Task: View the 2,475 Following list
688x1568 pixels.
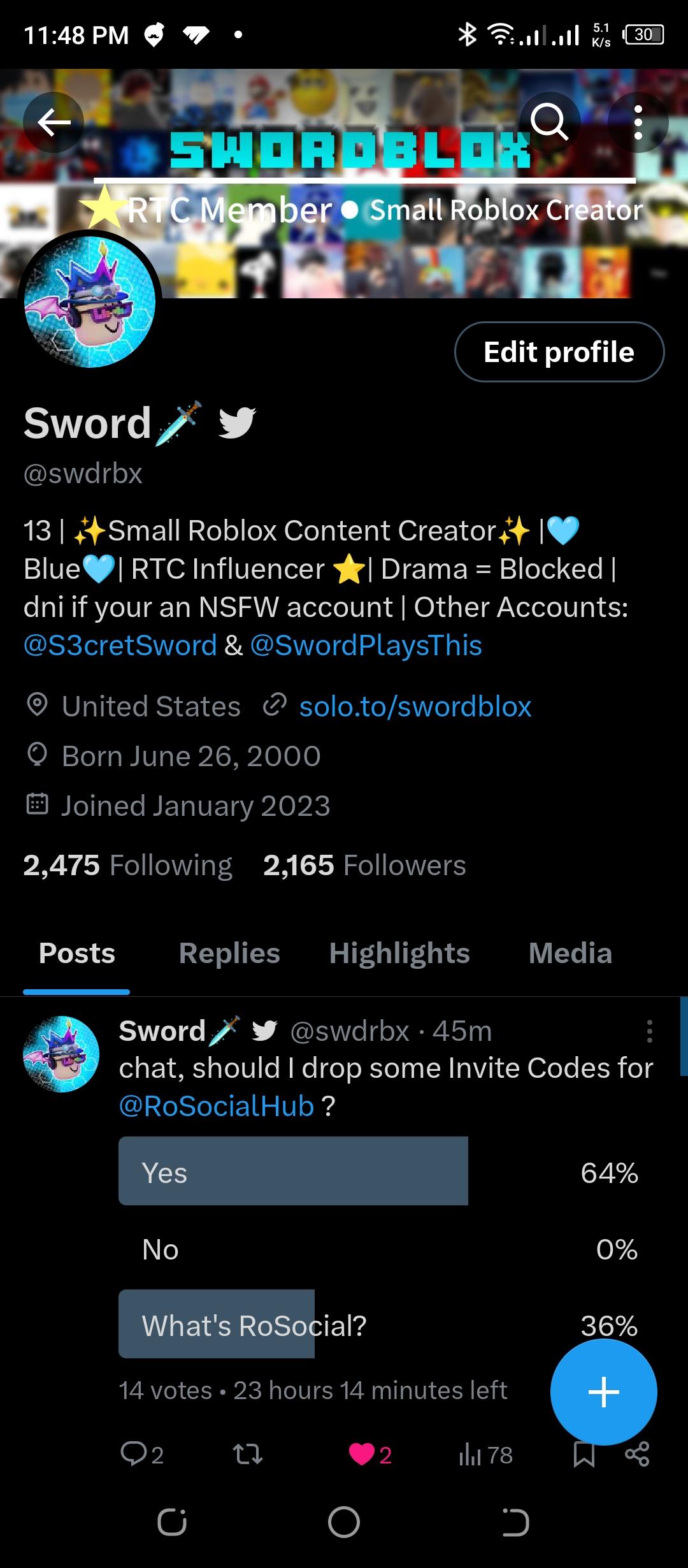Action: [127, 866]
